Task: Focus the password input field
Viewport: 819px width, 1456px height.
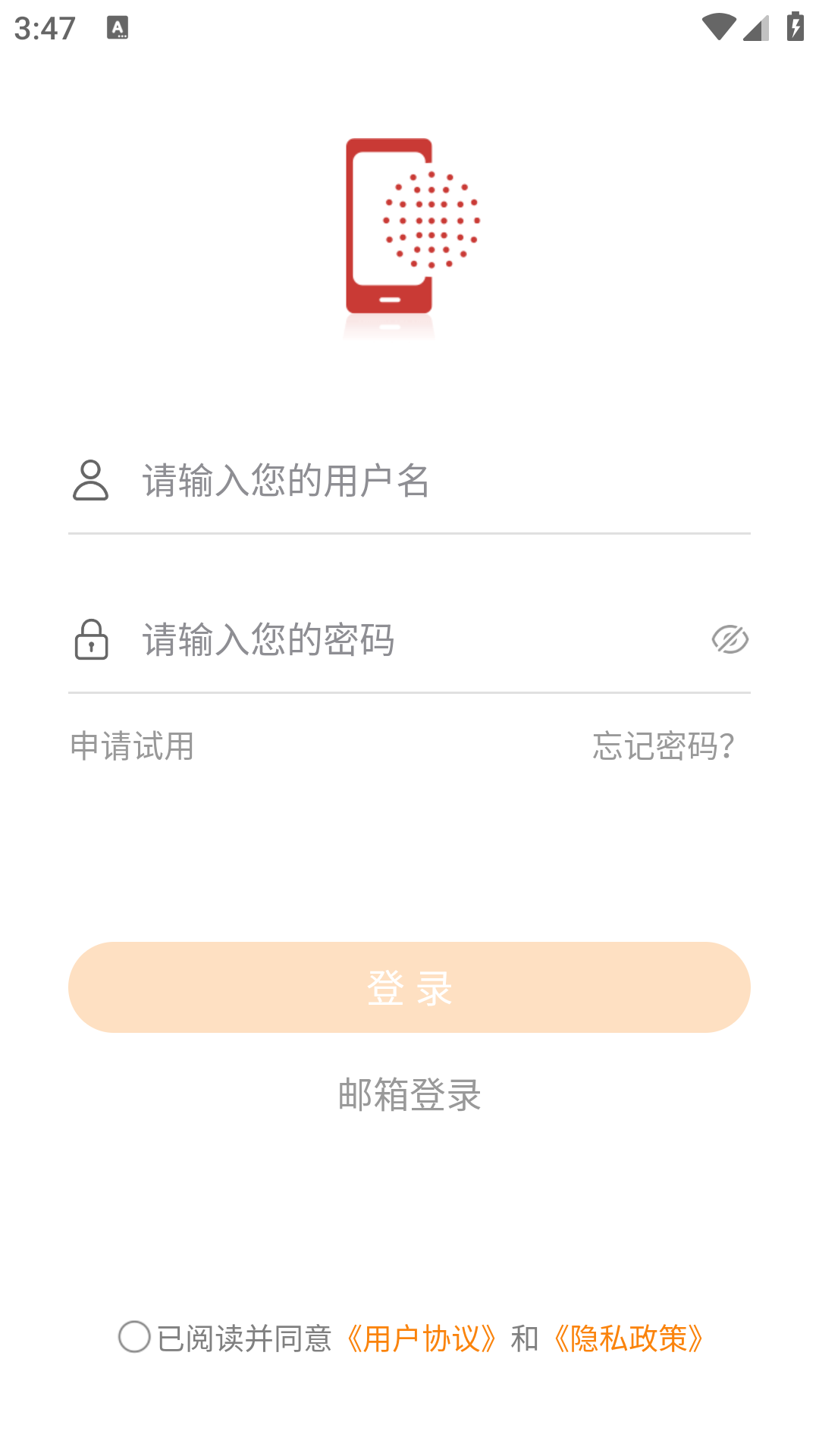Action: (x=409, y=639)
